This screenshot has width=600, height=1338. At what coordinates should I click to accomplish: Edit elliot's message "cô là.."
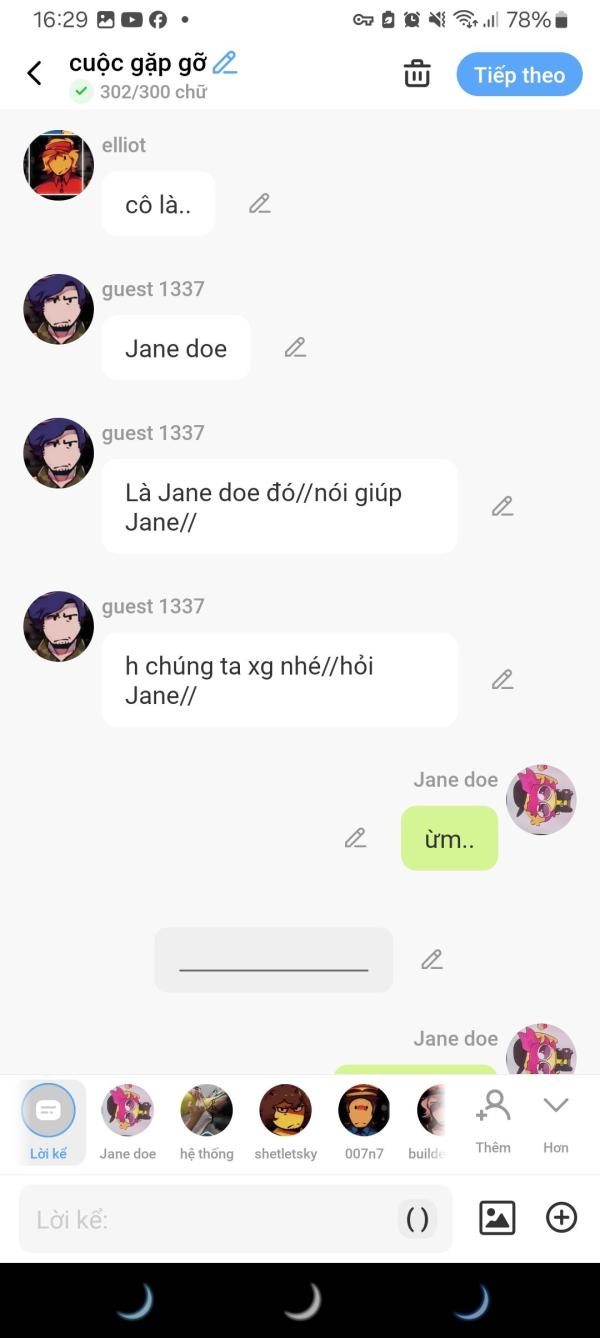click(x=260, y=204)
